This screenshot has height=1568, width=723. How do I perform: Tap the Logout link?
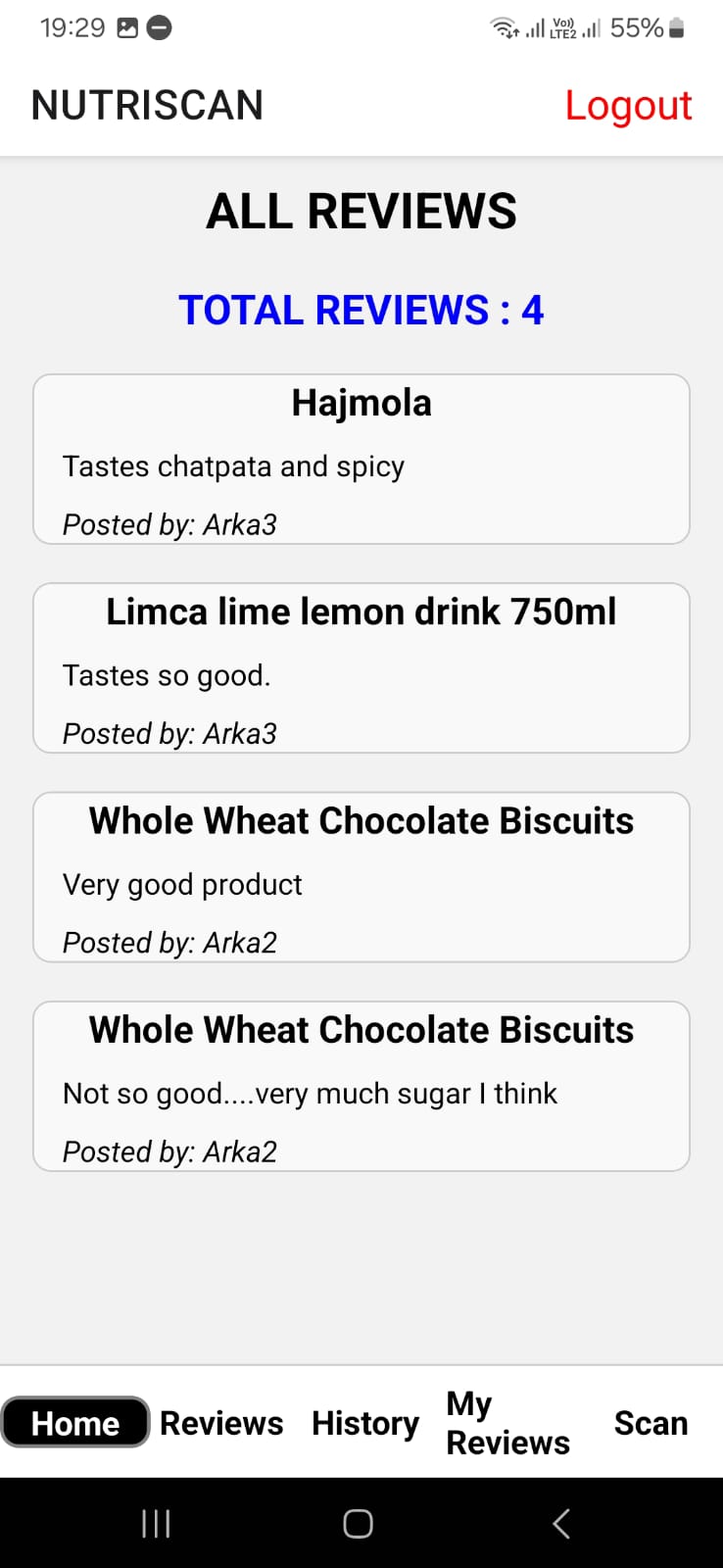coord(628,105)
